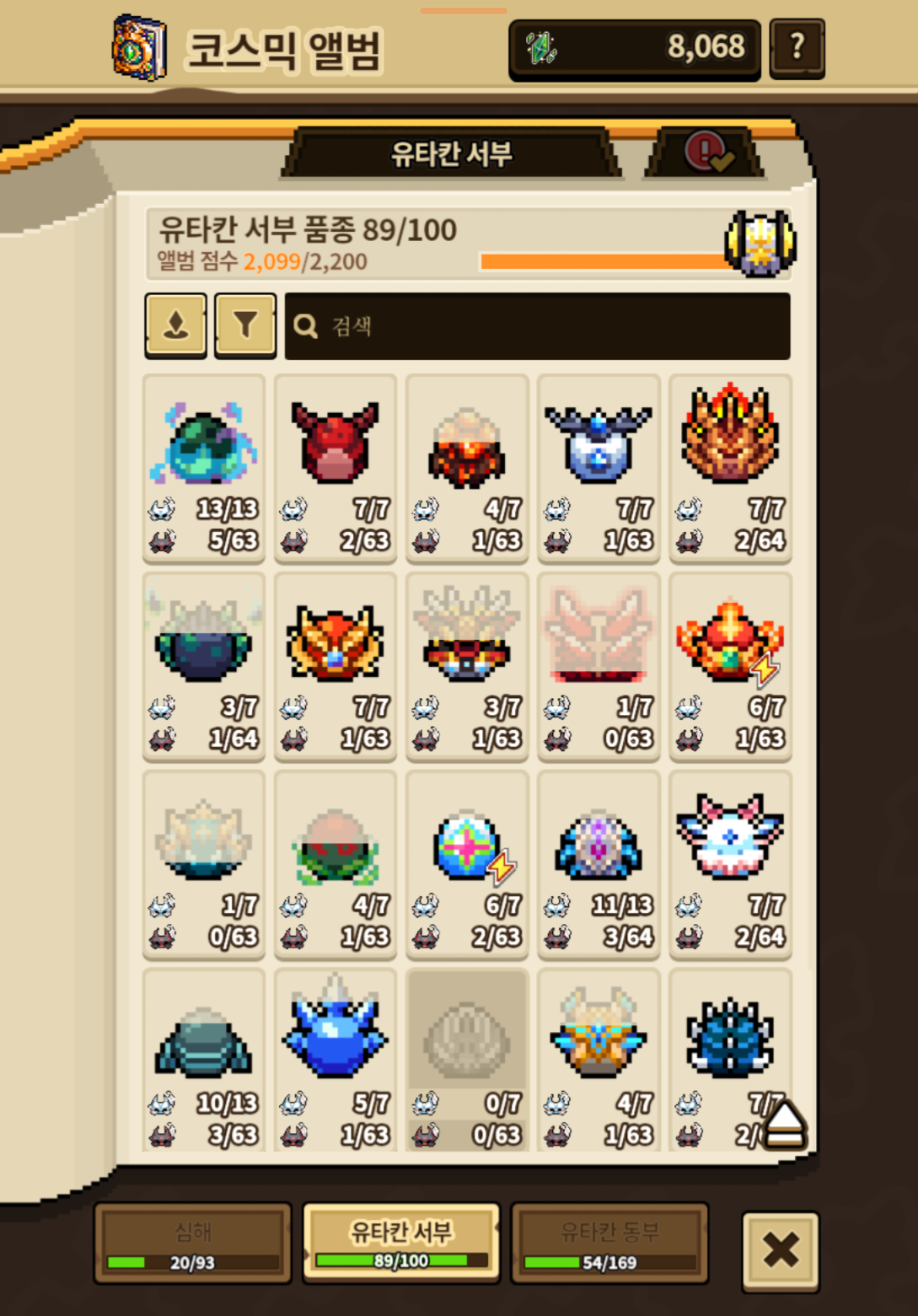Switch to the 유타칸 동부 album section

point(609,1243)
